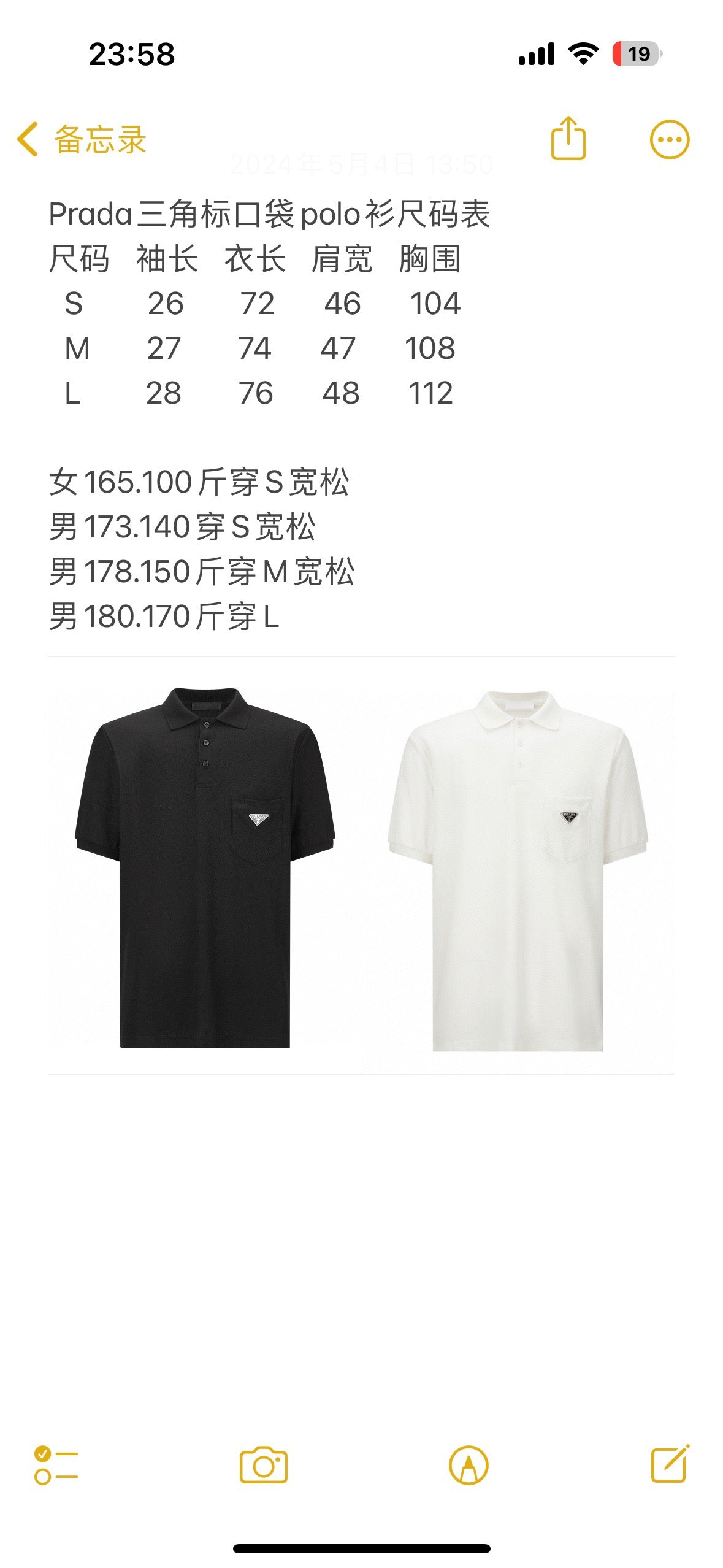Screen dimensions: 723x1568
Task: Compose a new note
Action: (670, 1464)
